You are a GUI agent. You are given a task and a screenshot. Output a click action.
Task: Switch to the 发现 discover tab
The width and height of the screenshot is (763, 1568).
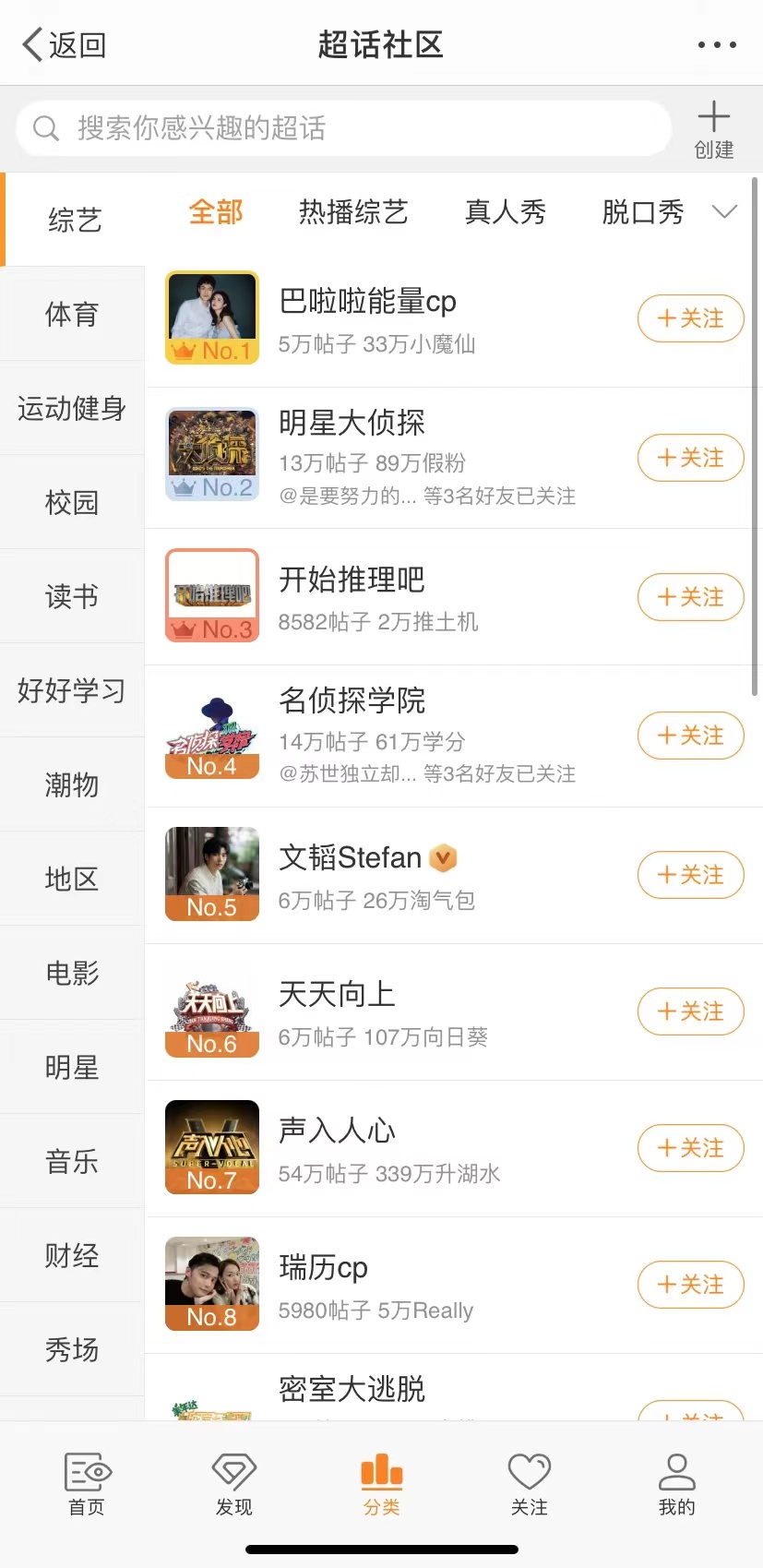click(x=234, y=1483)
